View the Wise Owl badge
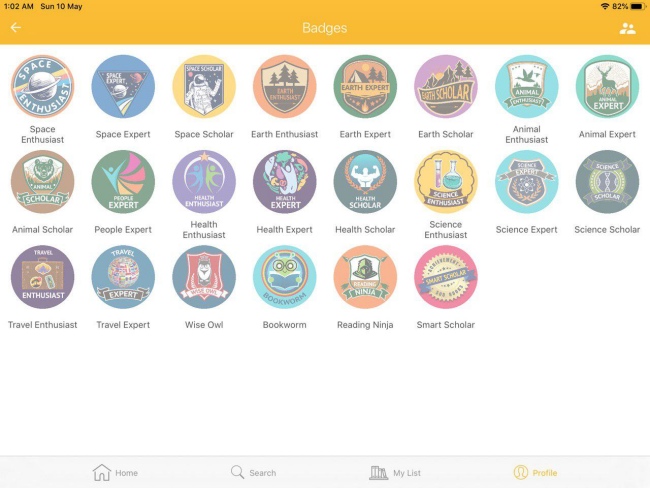 204,277
